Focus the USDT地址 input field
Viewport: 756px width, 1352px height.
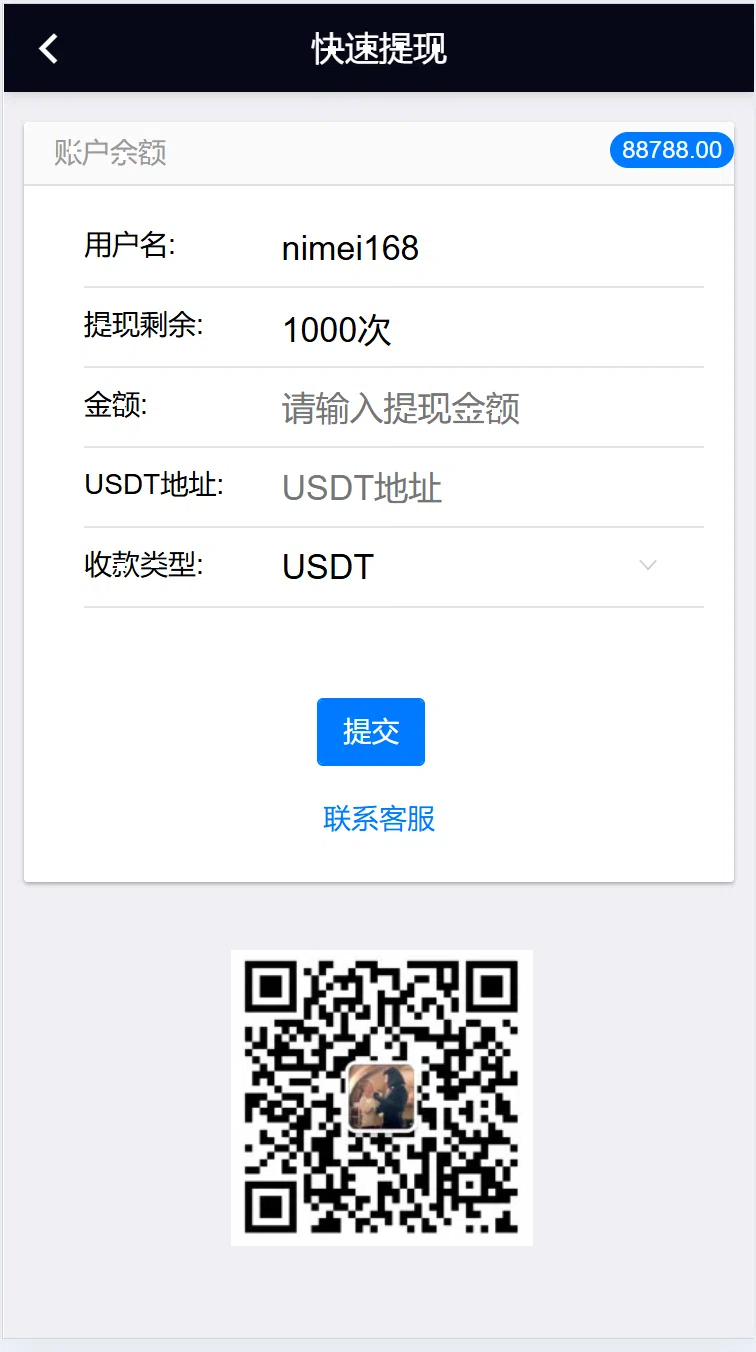click(490, 488)
